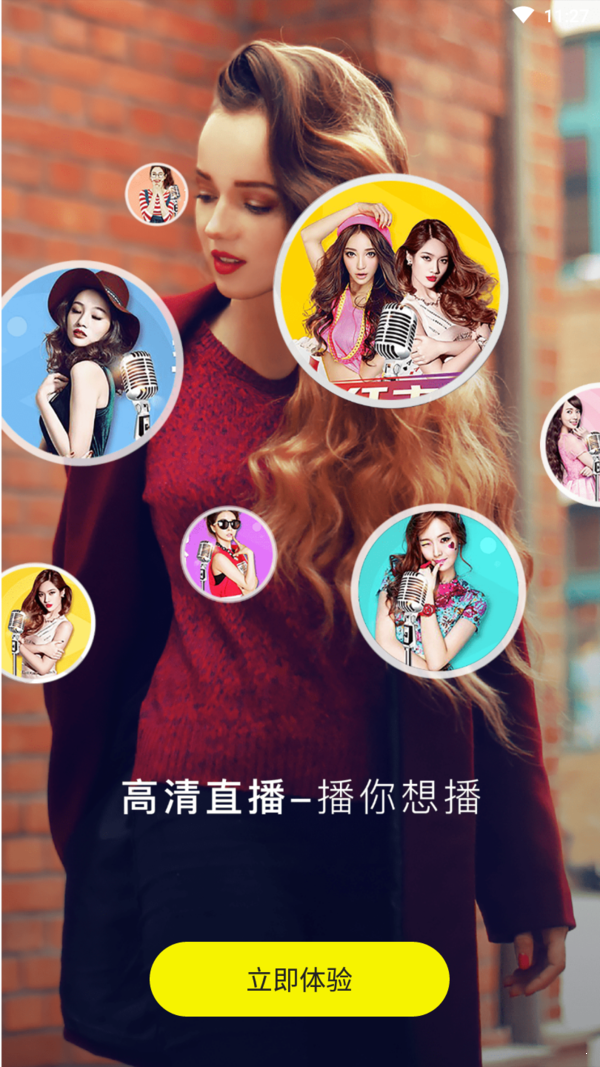
Task: Tap the 立即体验 button
Action: (299, 979)
